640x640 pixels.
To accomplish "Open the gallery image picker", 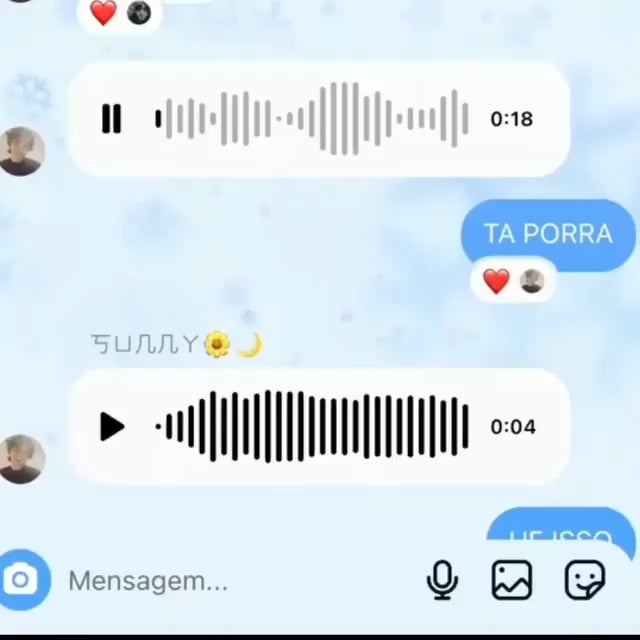I will click(512, 579).
